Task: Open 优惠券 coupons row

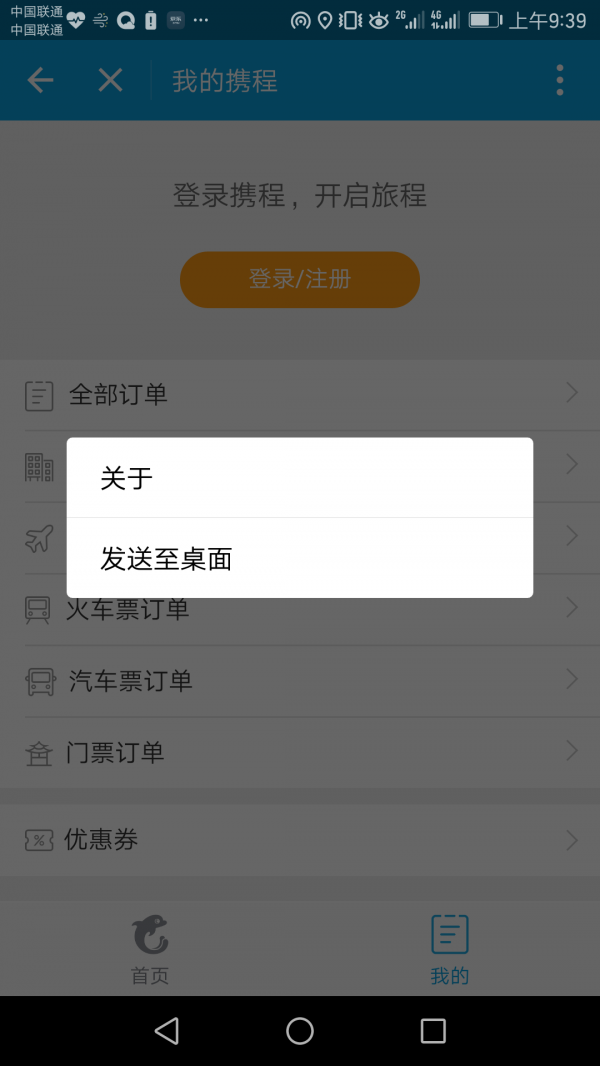Action: pos(300,840)
